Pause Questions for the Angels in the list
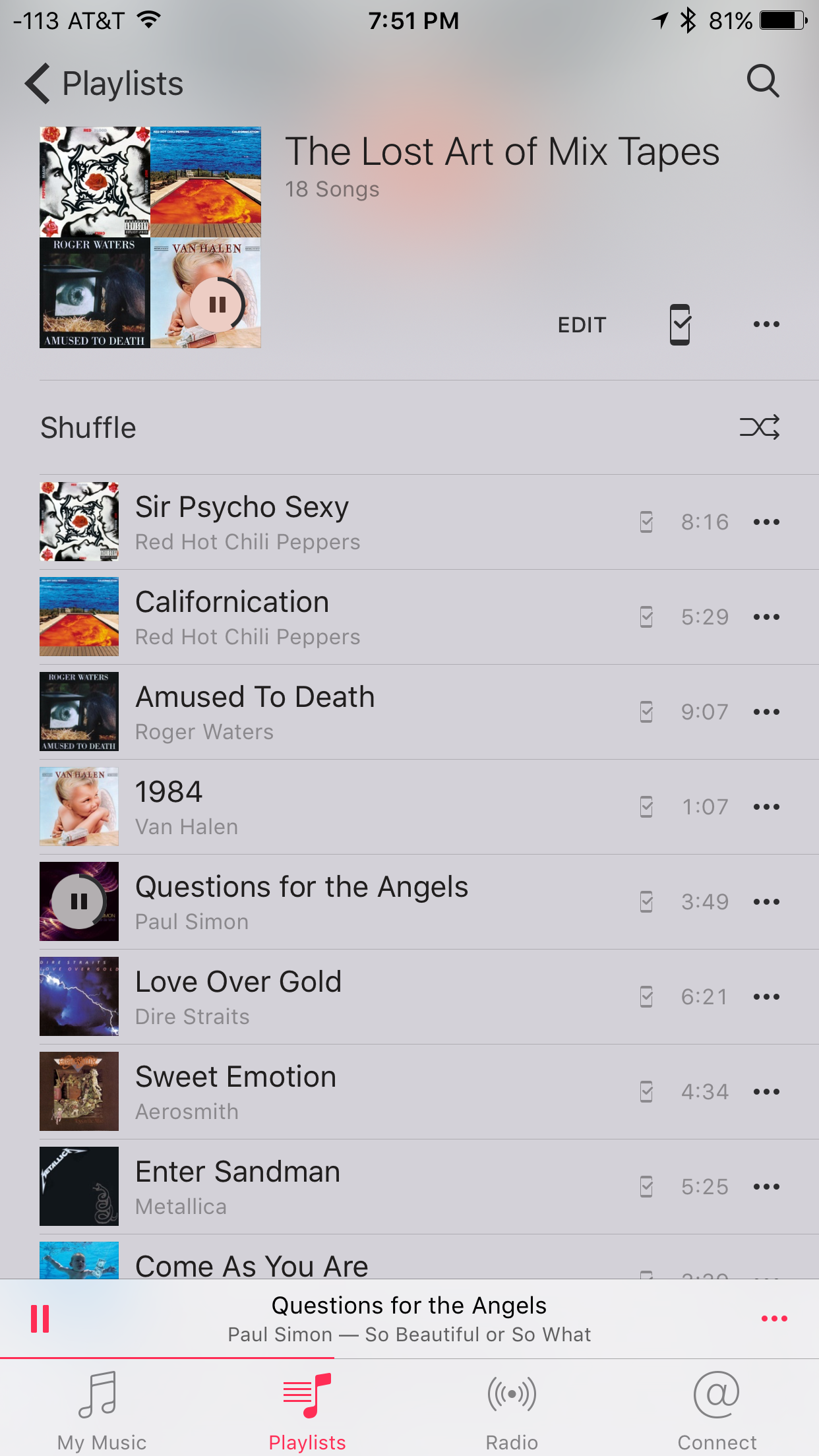Image resolution: width=819 pixels, height=1456 pixels. click(x=79, y=901)
